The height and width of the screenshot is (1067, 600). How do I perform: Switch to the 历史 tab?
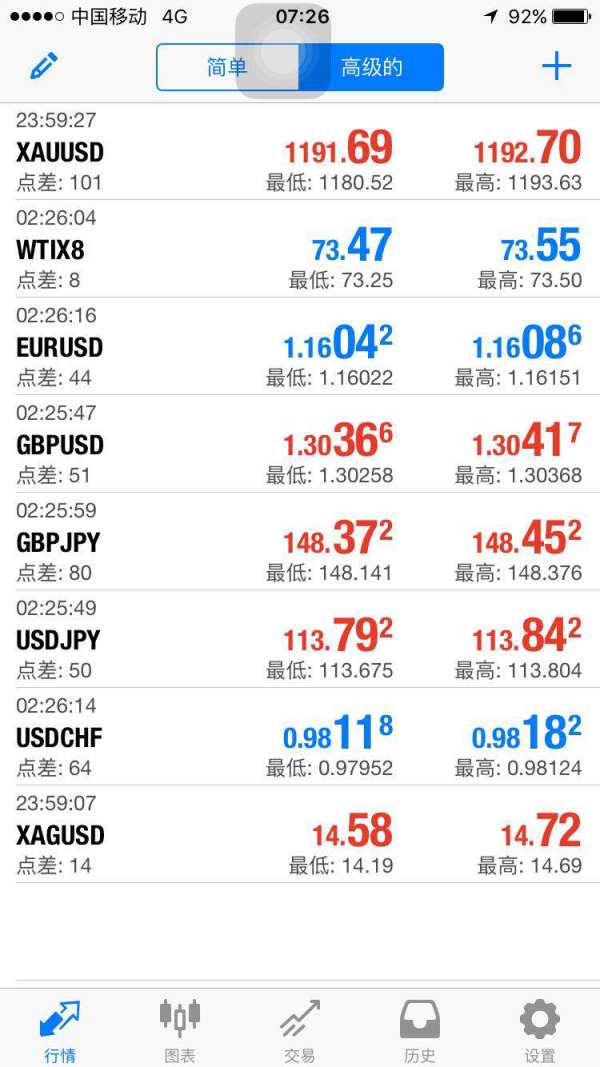click(x=420, y=1029)
